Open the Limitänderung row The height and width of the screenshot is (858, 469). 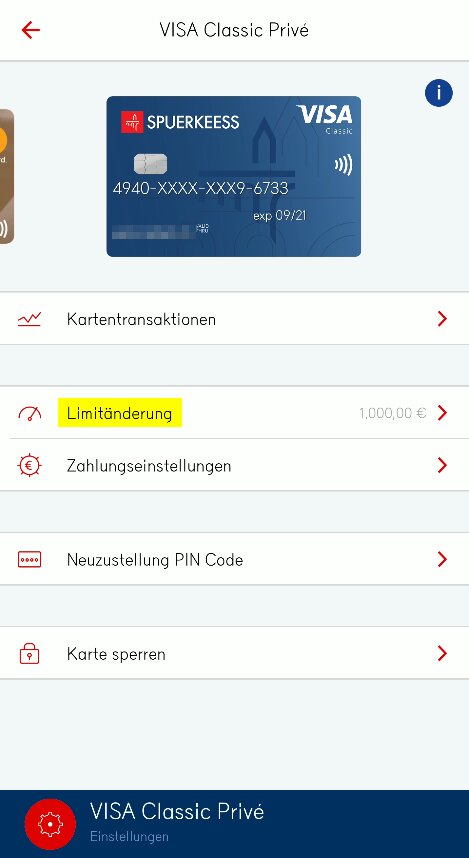[x=234, y=413]
